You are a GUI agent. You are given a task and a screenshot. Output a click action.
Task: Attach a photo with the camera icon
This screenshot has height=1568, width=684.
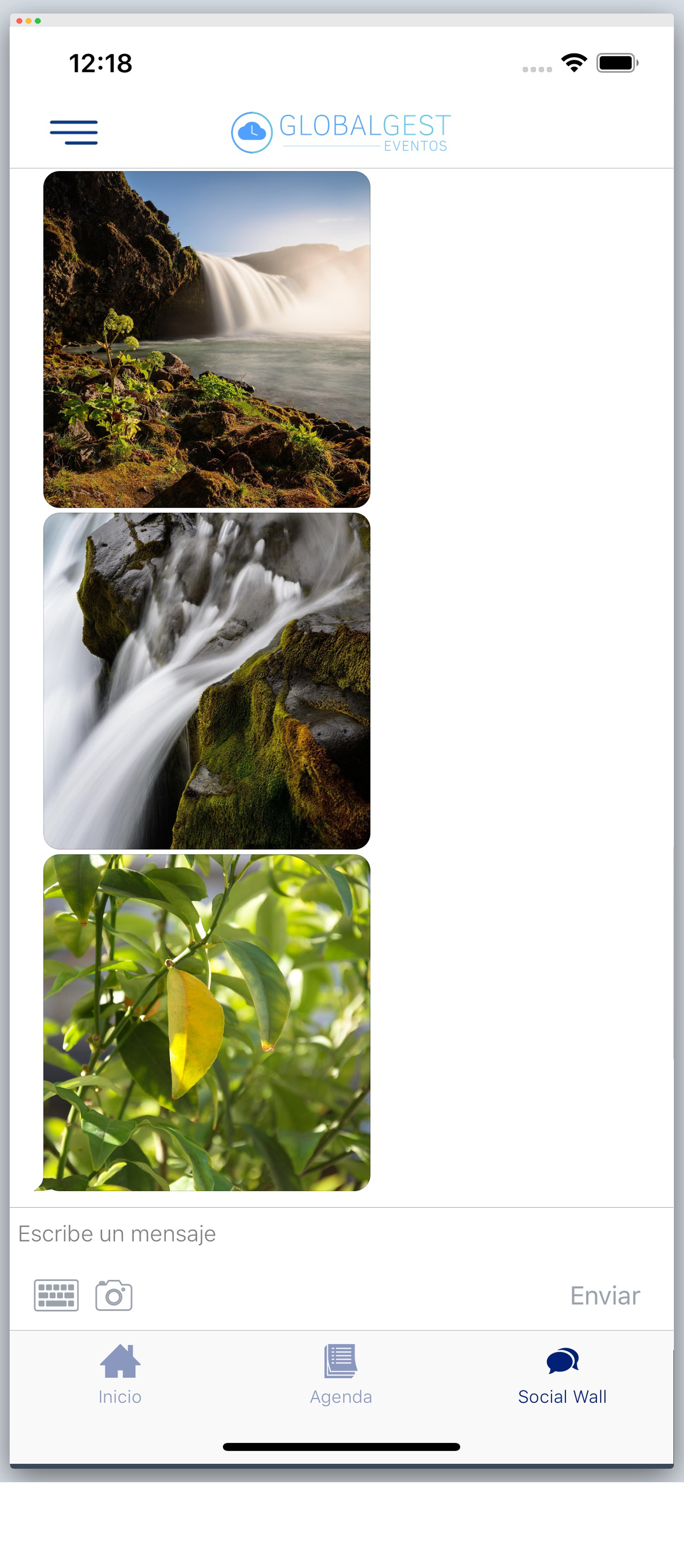pyautogui.click(x=114, y=1295)
